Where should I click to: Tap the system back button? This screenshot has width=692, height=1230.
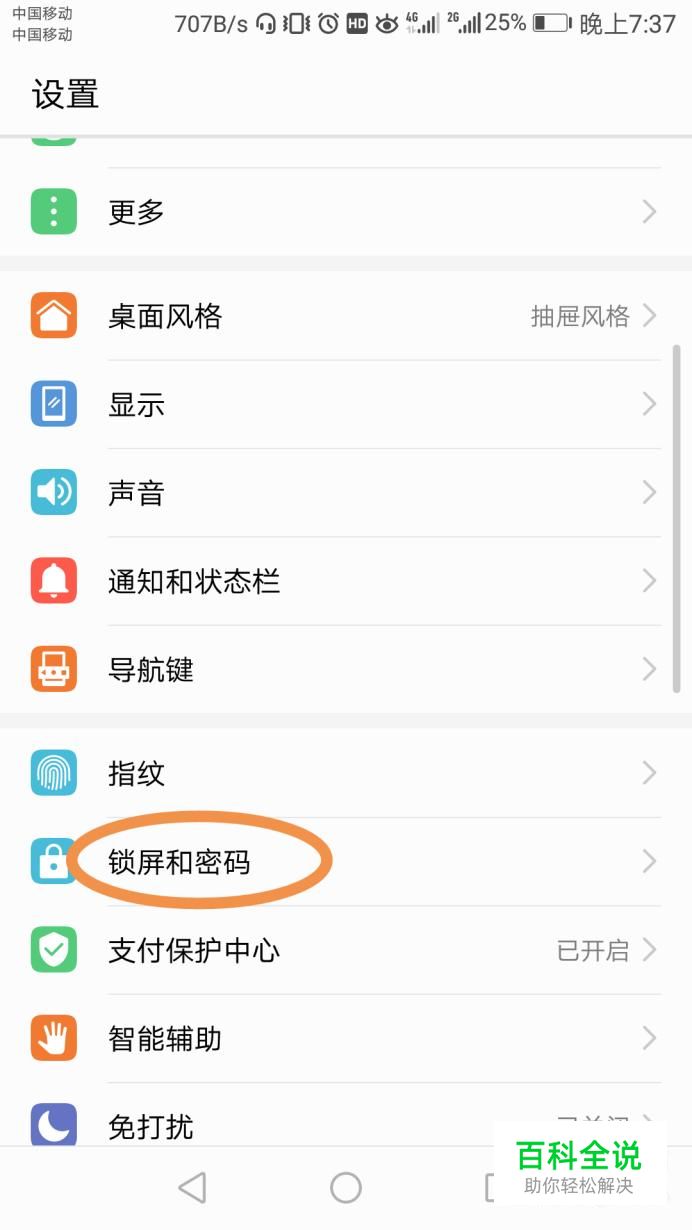coord(192,1187)
